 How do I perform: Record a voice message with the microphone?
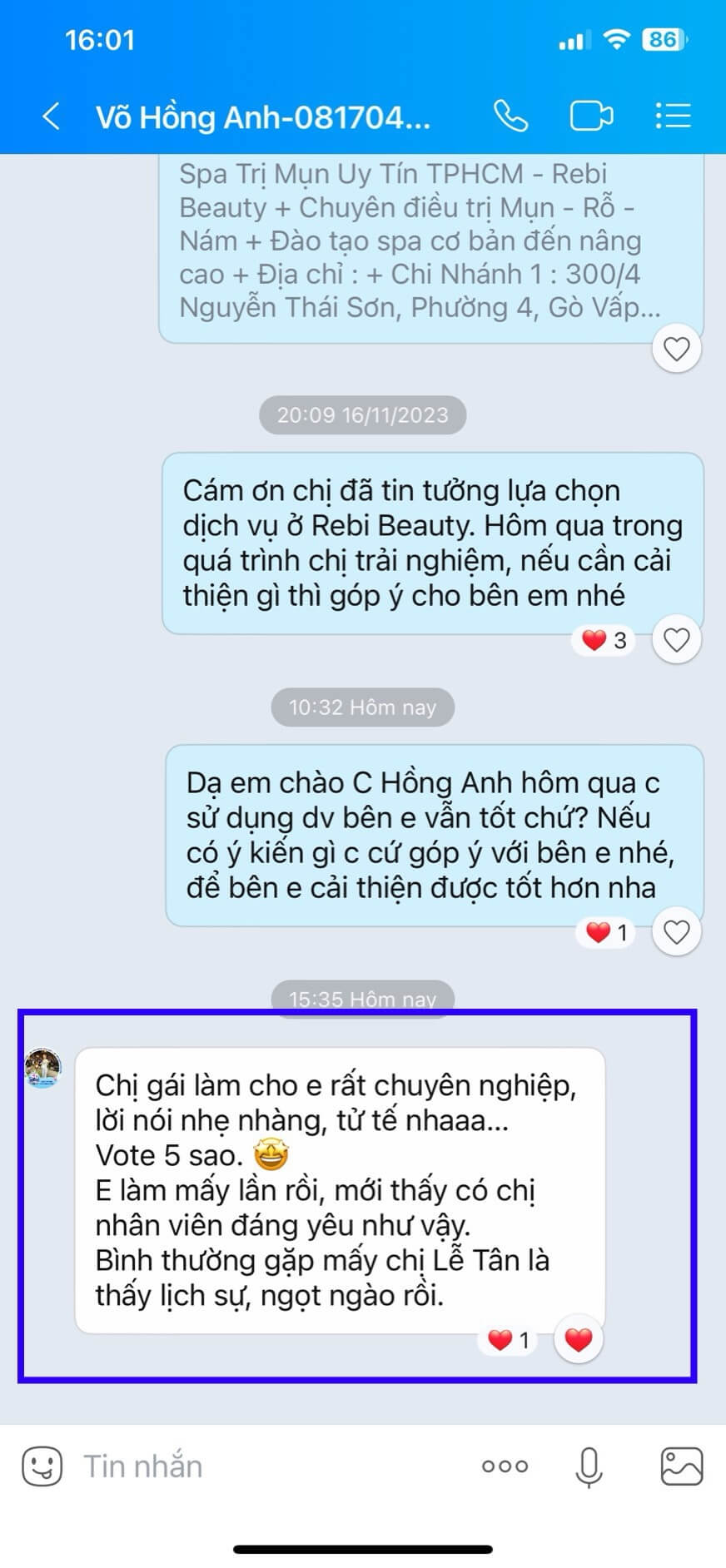click(589, 1466)
